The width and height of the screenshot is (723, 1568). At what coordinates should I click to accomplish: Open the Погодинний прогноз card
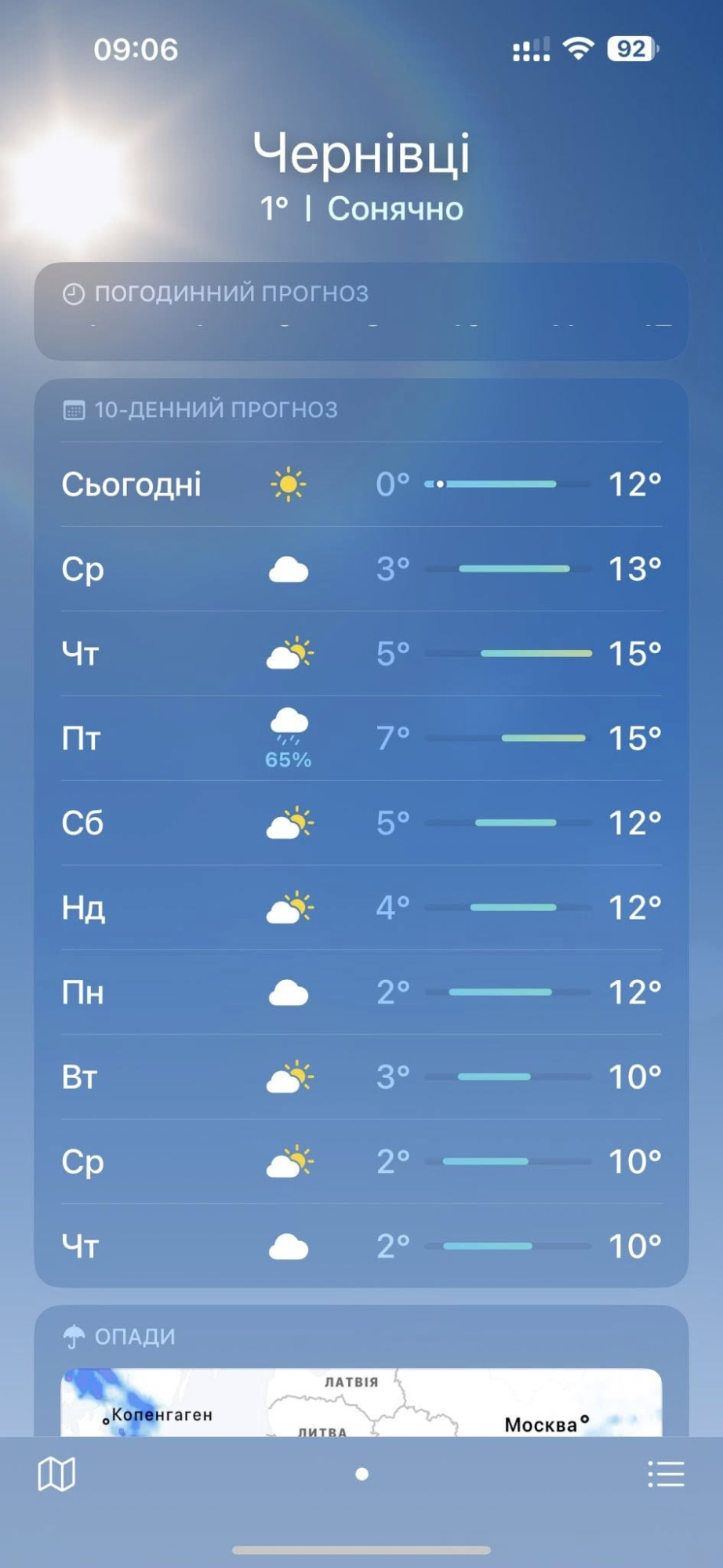361,310
